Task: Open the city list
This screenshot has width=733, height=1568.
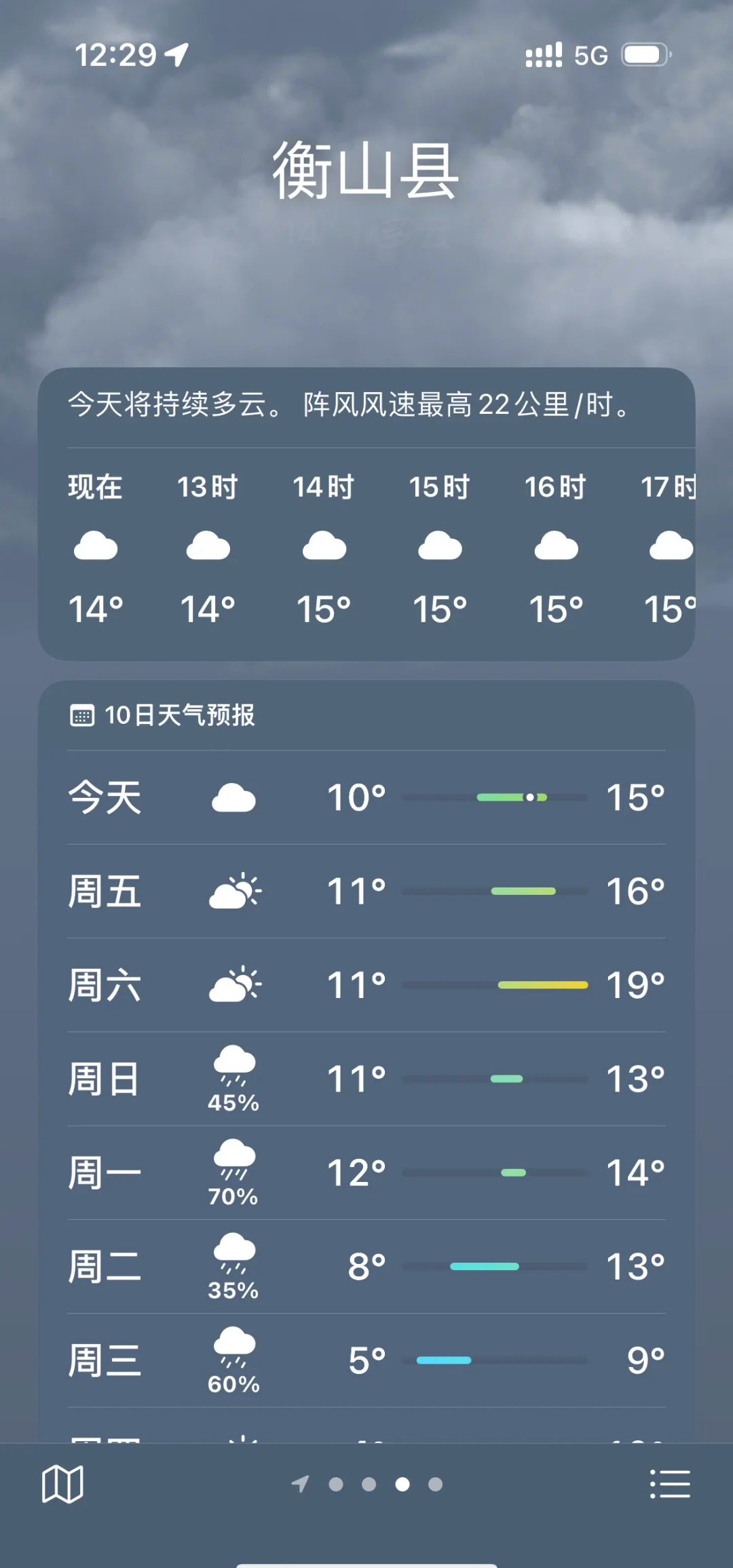Action: click(x=670, y=1484)
